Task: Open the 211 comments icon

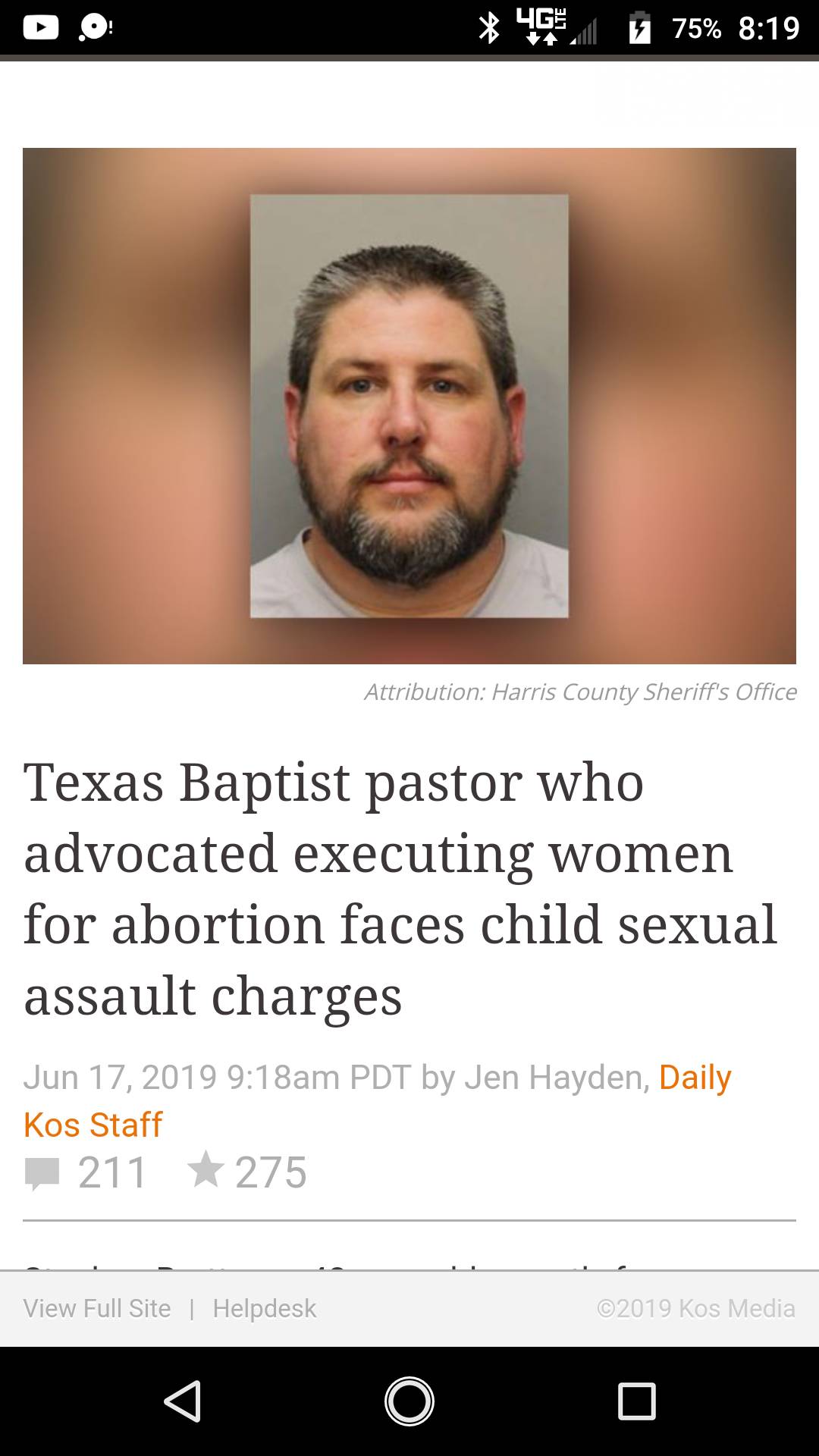Action: pos(42,1173)
